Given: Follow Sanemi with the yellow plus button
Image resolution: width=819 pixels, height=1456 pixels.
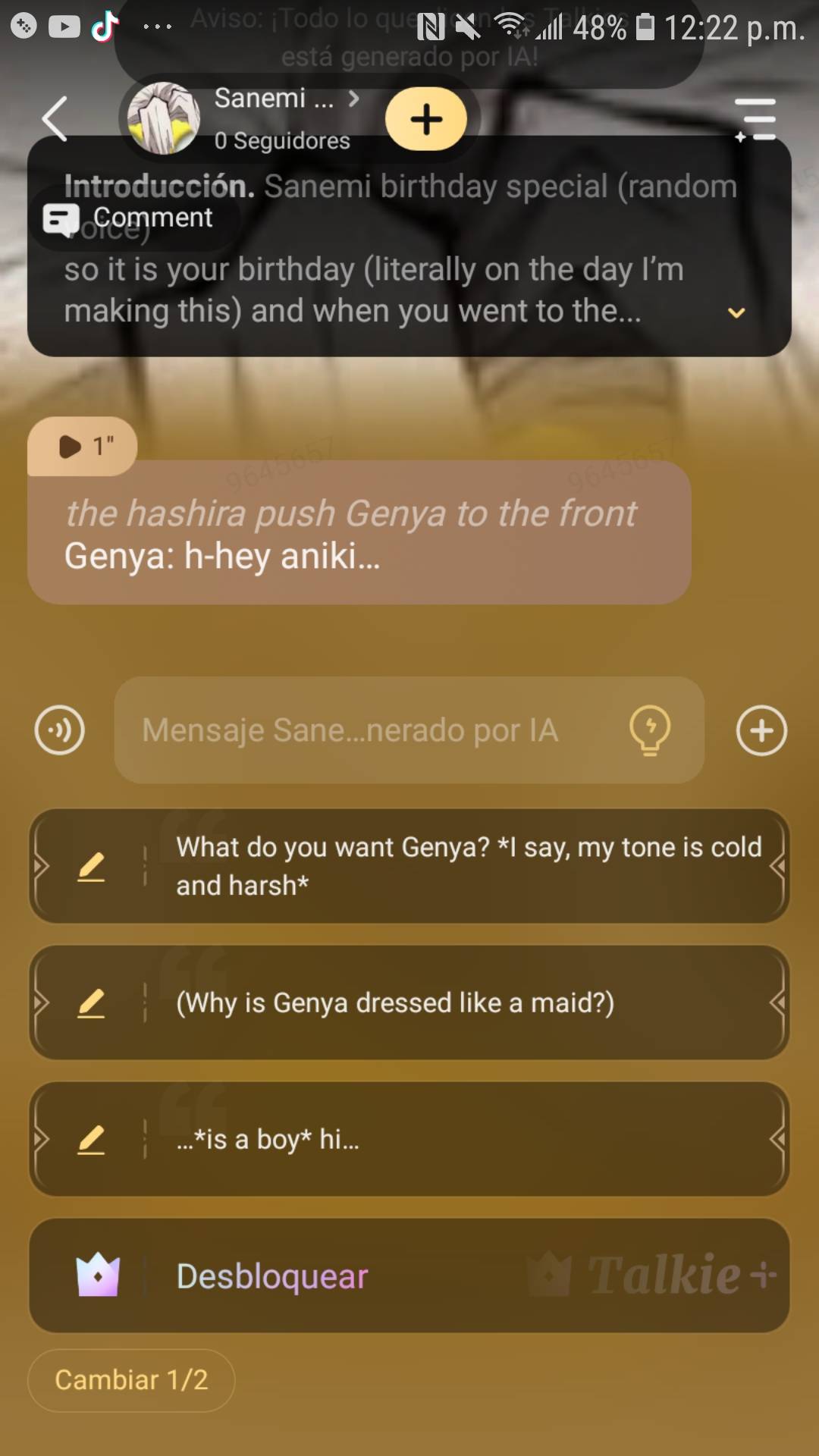Looking at the screenshot, I should click(426, 119).
